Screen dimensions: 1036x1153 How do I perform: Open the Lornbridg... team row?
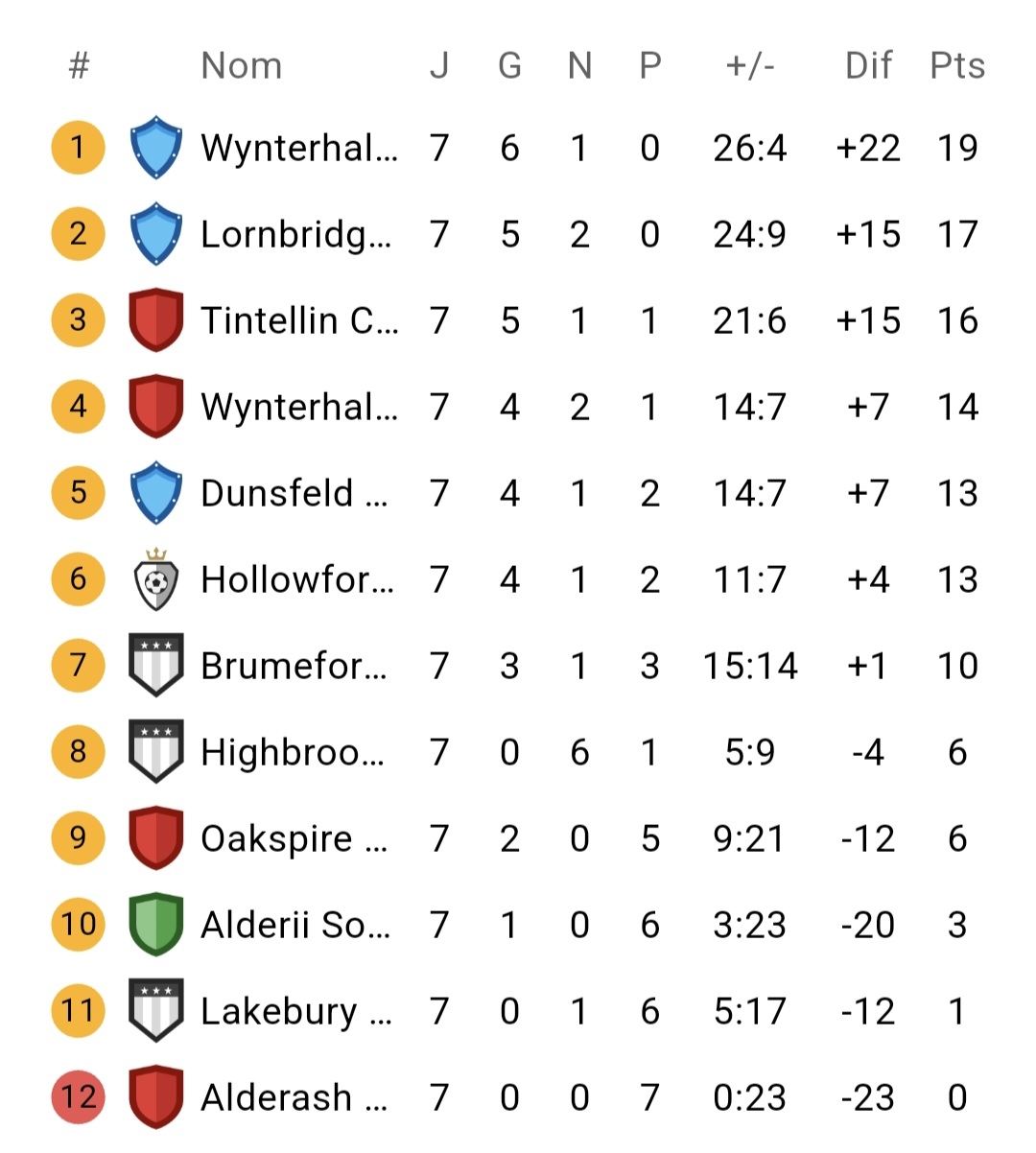click(295, 235)
